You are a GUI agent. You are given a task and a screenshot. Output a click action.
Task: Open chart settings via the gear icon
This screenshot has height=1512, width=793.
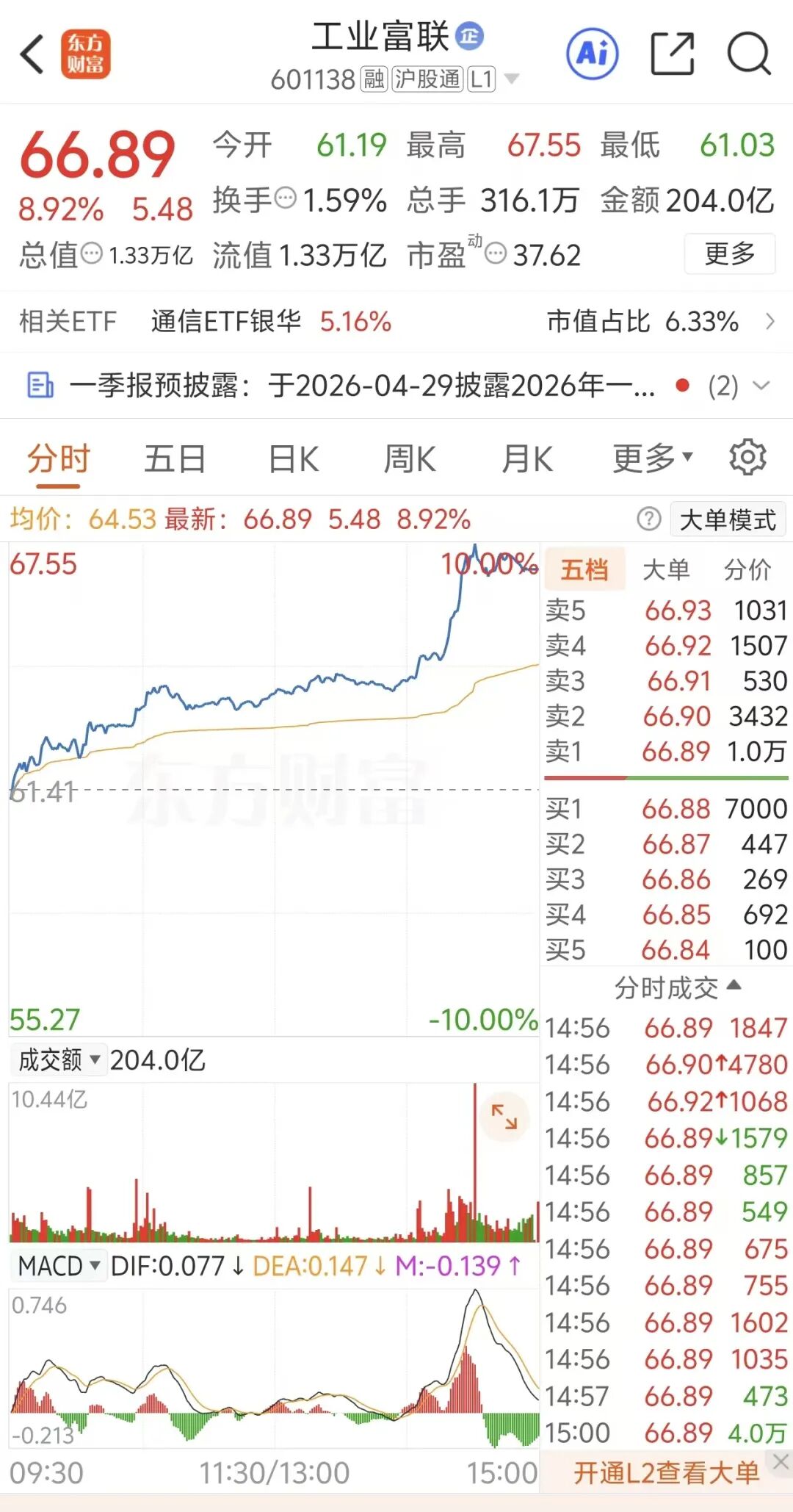(x=749, y=457)
